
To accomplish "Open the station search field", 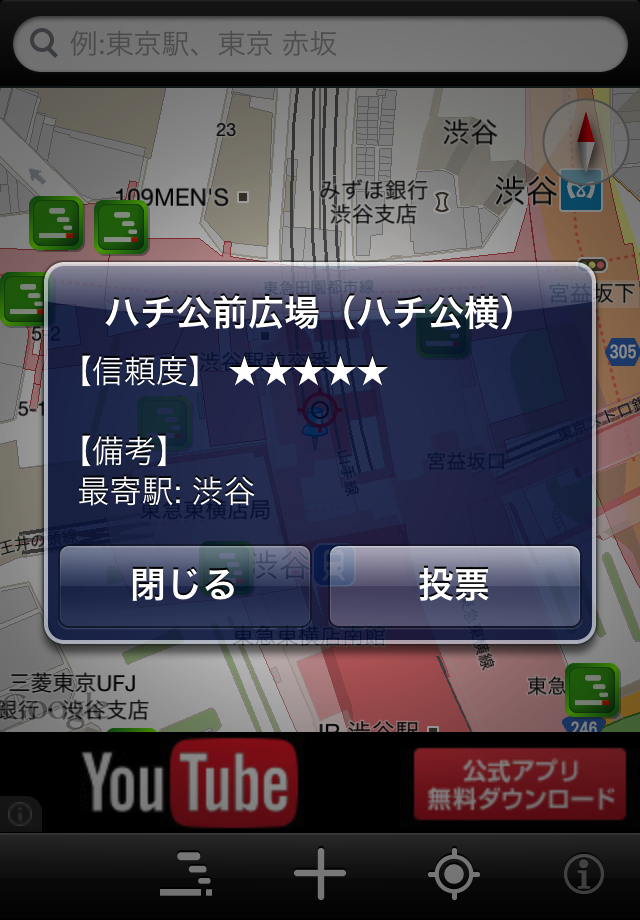I will [320, 43].
